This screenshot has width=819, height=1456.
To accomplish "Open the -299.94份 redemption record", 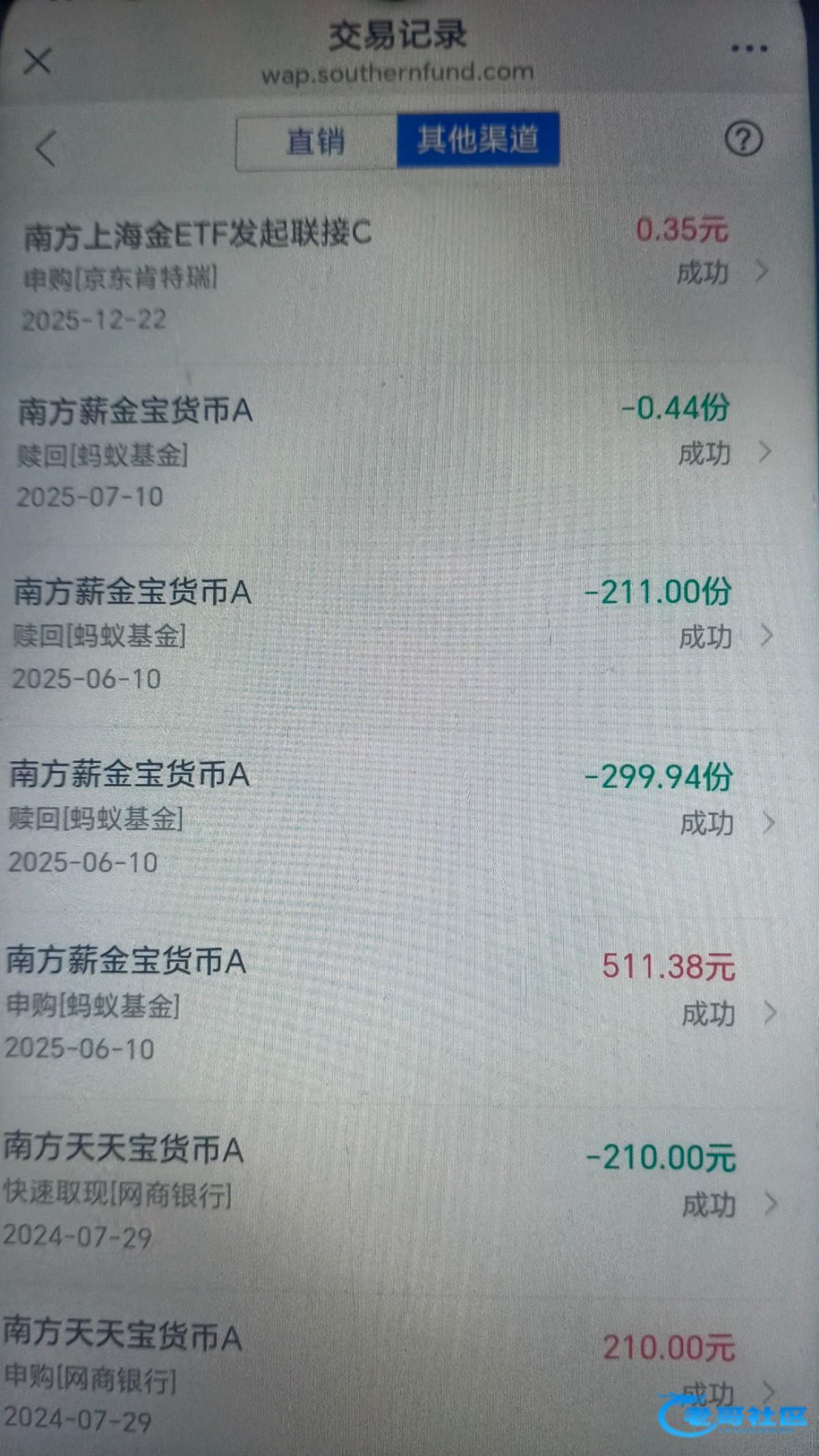I will point(396,819).
